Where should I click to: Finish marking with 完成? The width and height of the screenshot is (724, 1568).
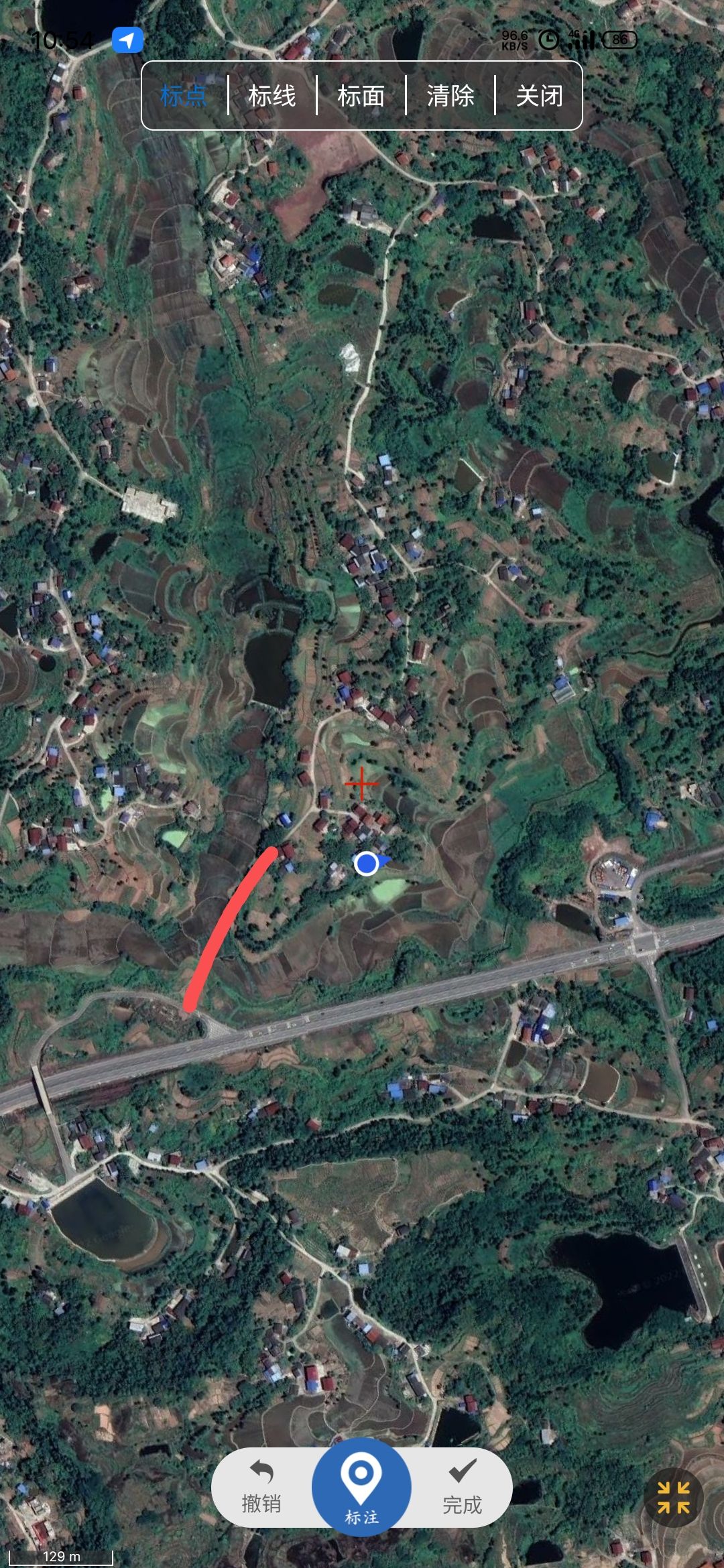pyautogui.click(x=462, y=1488)
